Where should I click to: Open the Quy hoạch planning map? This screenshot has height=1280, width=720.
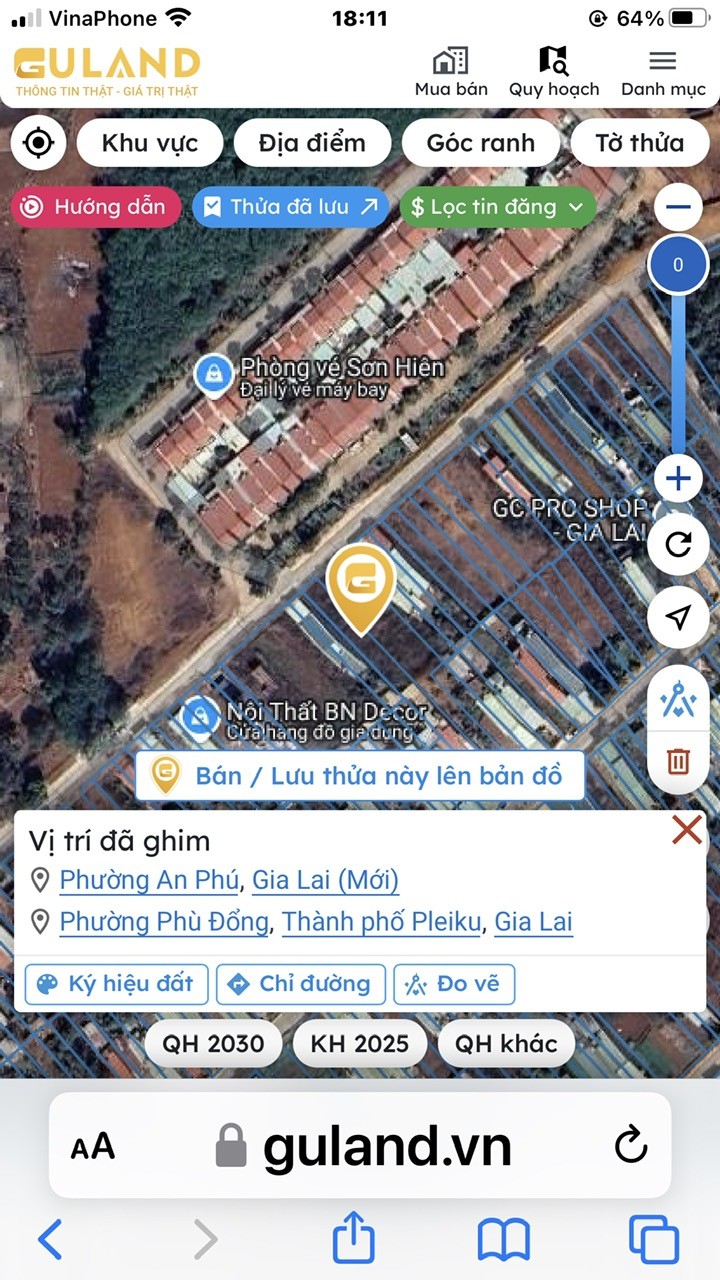coord(553,72)
